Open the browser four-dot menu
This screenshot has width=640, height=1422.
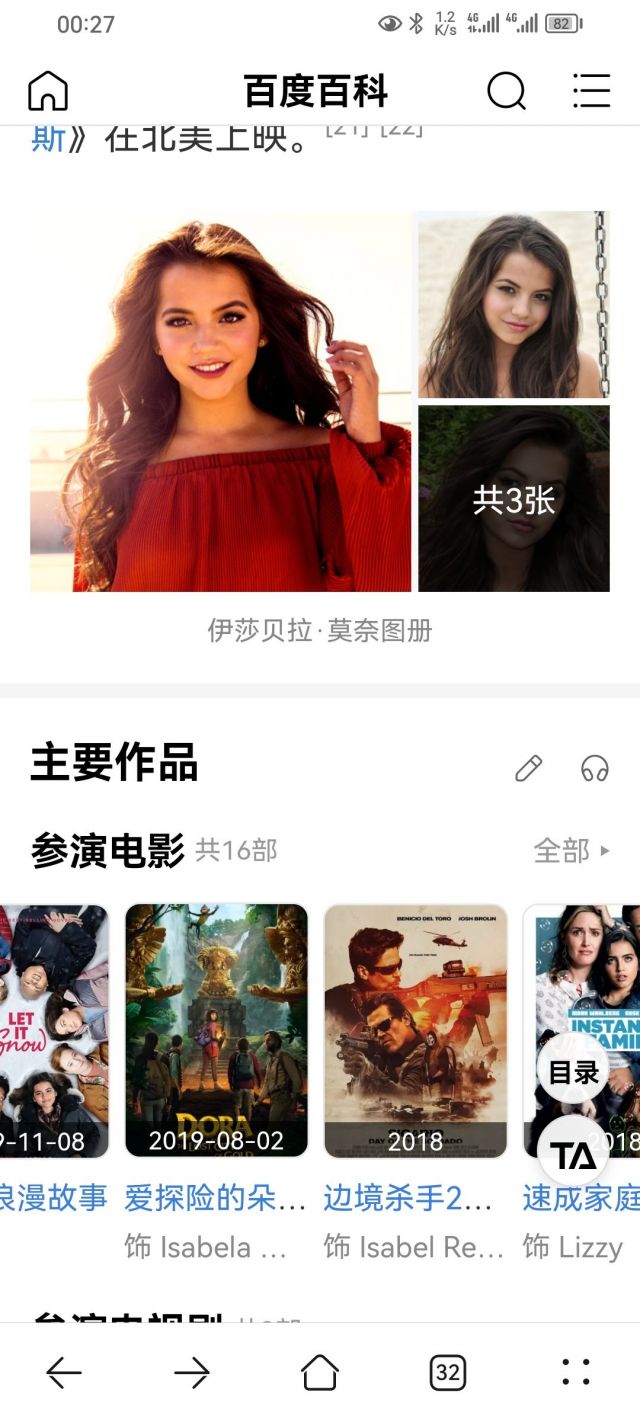coord(576,1373)
